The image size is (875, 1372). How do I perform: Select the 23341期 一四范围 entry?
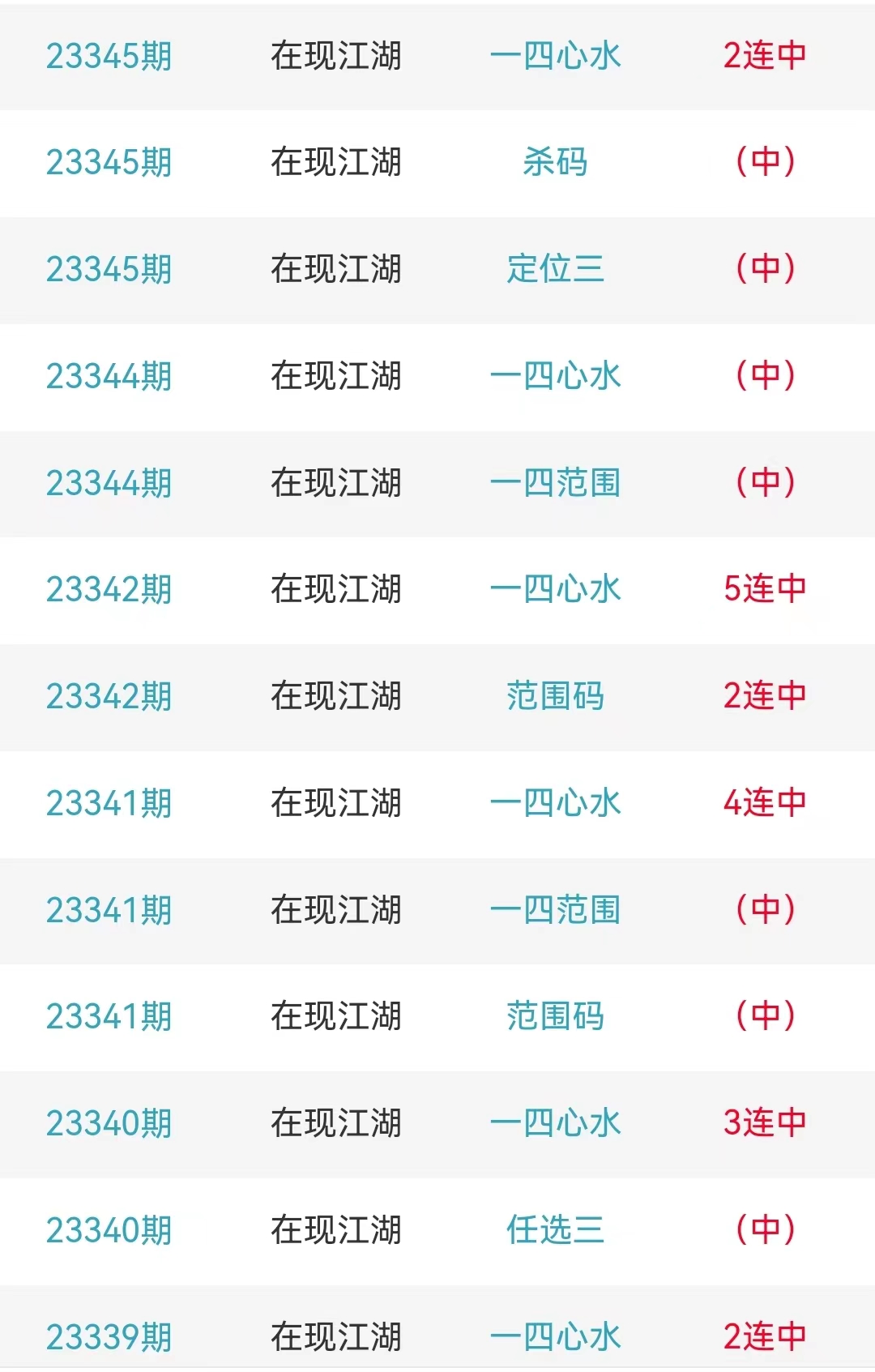click(x=555, y=910)
